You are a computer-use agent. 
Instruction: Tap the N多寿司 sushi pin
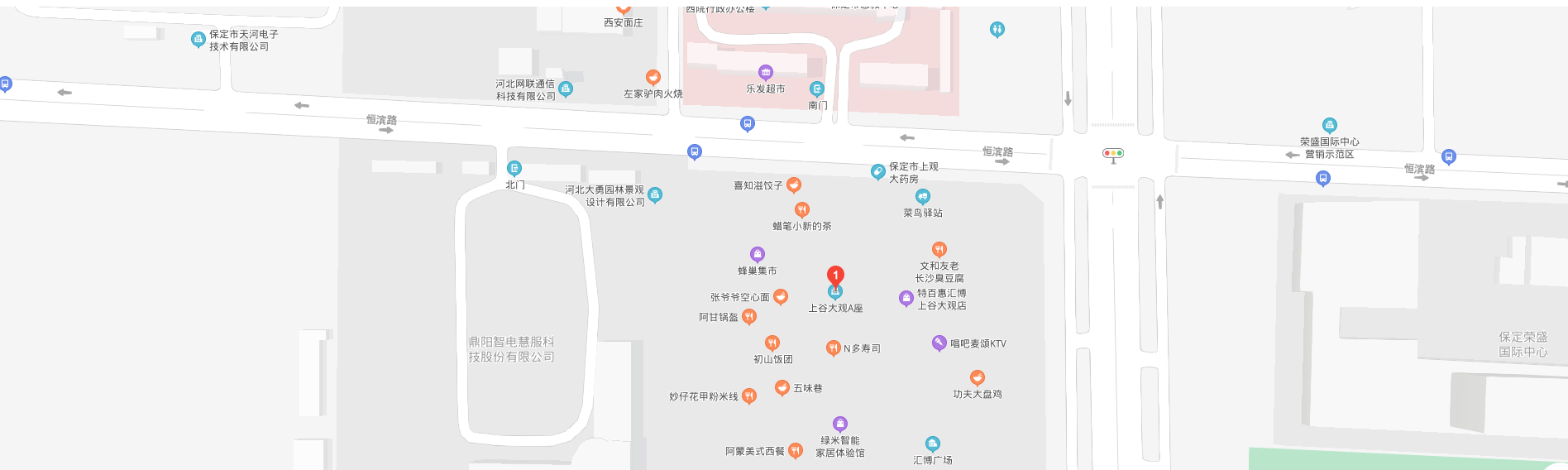(834, 348)
